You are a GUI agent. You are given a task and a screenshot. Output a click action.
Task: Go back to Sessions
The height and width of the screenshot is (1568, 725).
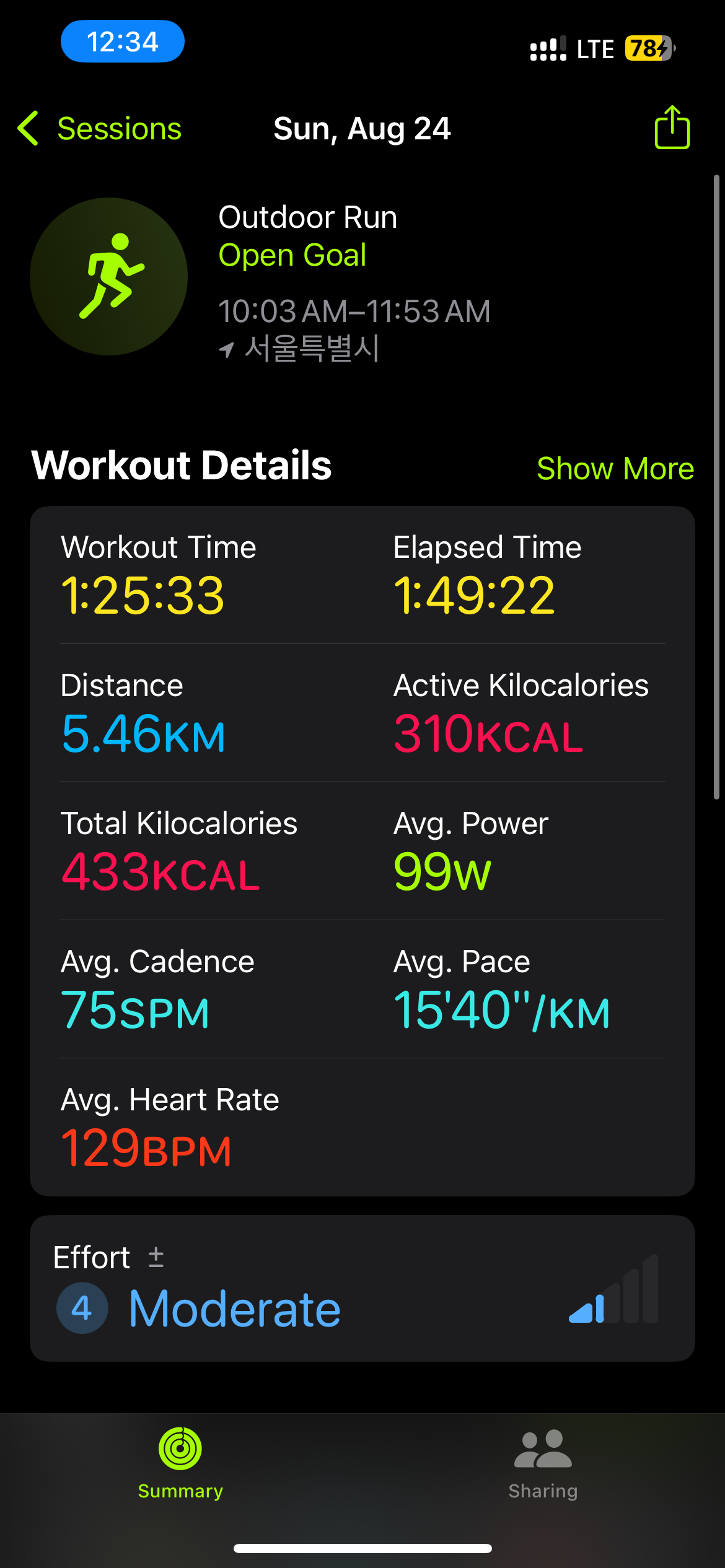pyautogui.click(x=100, y=129)
